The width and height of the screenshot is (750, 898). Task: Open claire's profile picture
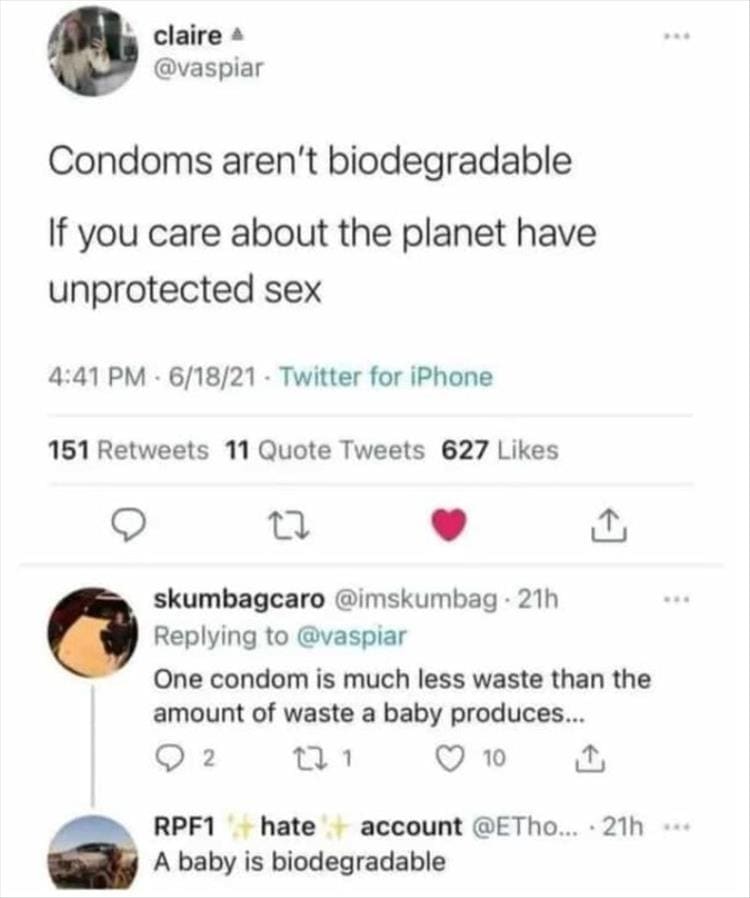tap(93, 49)
